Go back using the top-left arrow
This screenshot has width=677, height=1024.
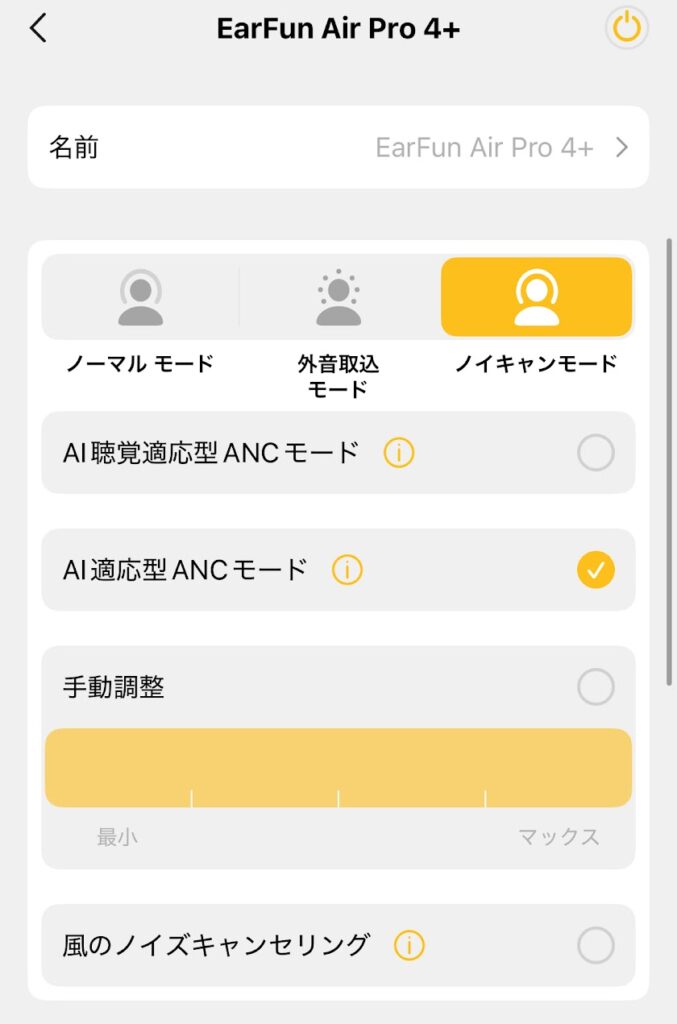tap(38, 29)
